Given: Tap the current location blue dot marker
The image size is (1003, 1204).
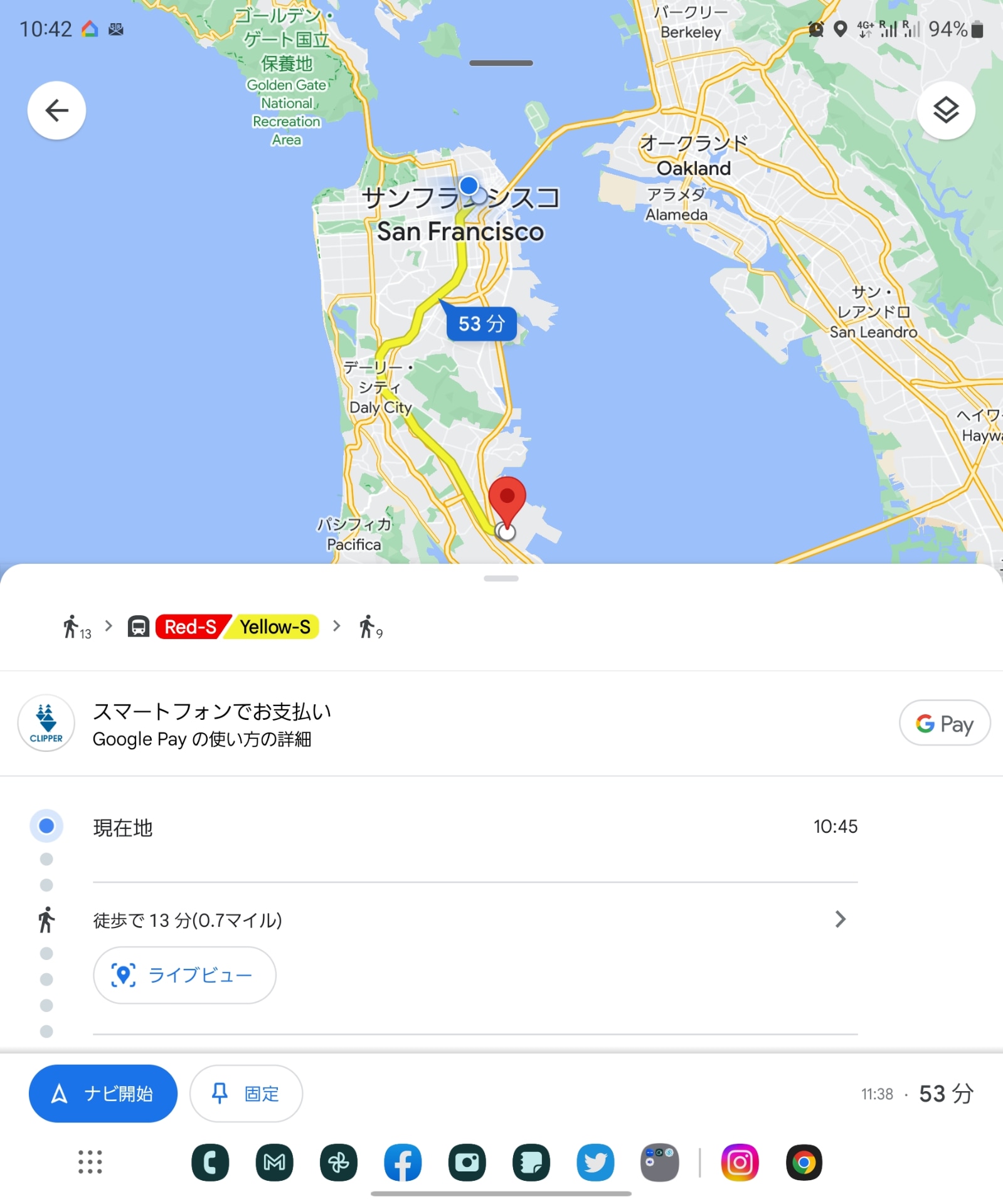Looking at the screenshot, I should (469, 185).
